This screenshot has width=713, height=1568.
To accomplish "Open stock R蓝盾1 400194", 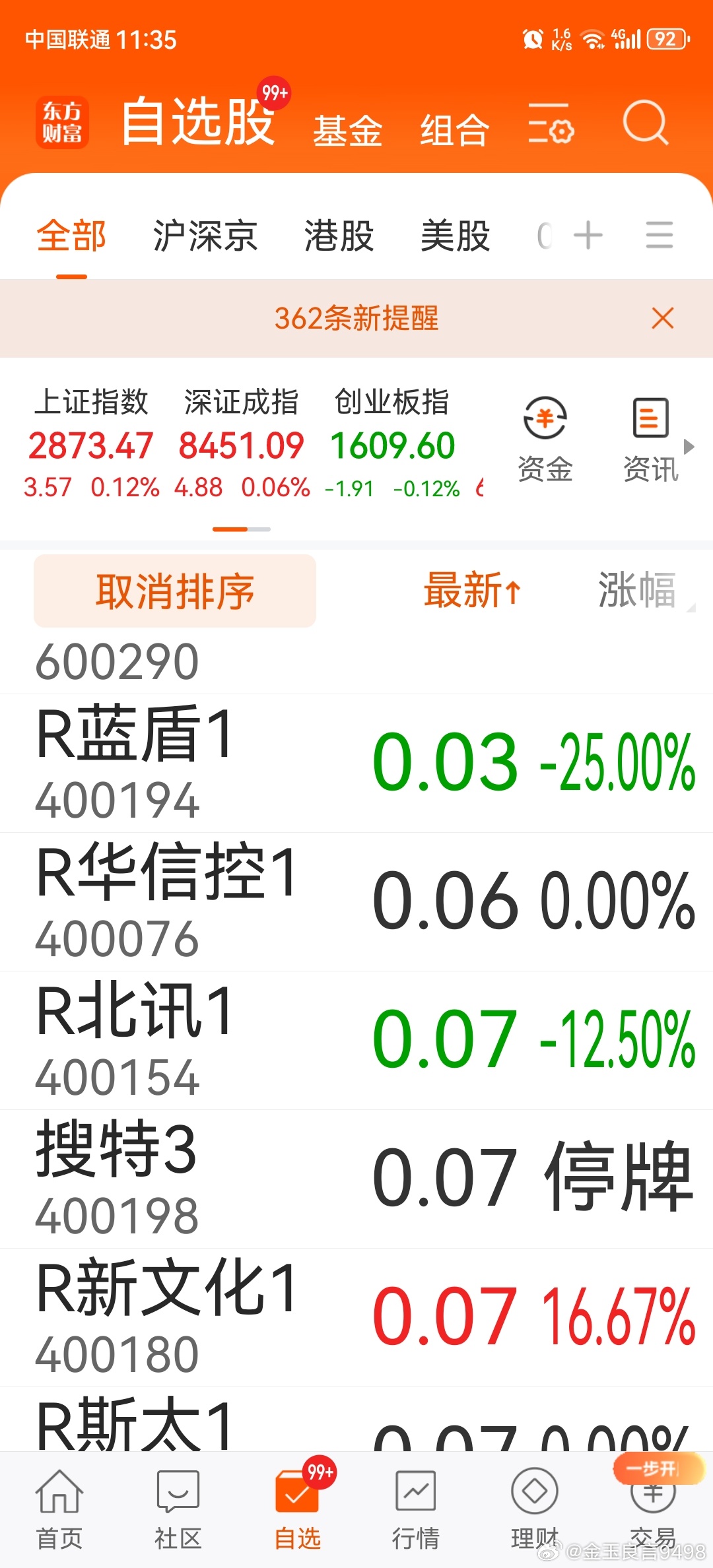I will pyautogui.click(x=356, y=764).
